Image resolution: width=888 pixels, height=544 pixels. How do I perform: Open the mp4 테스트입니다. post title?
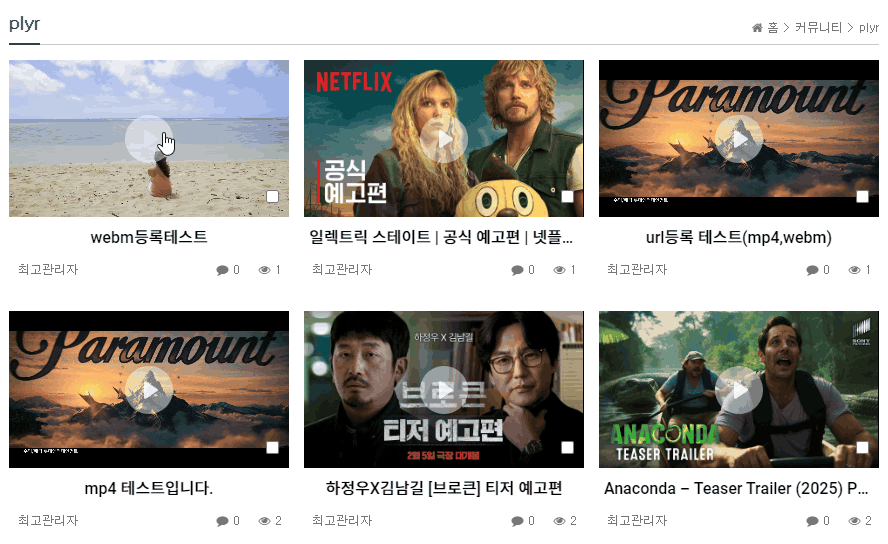point(149,489)
